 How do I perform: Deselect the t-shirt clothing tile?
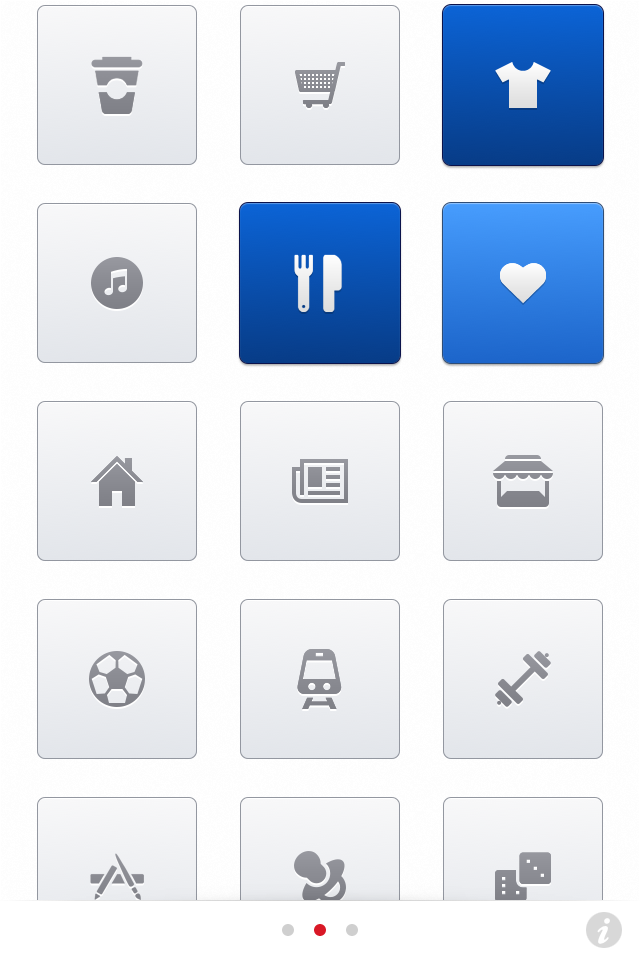[523, 85]
